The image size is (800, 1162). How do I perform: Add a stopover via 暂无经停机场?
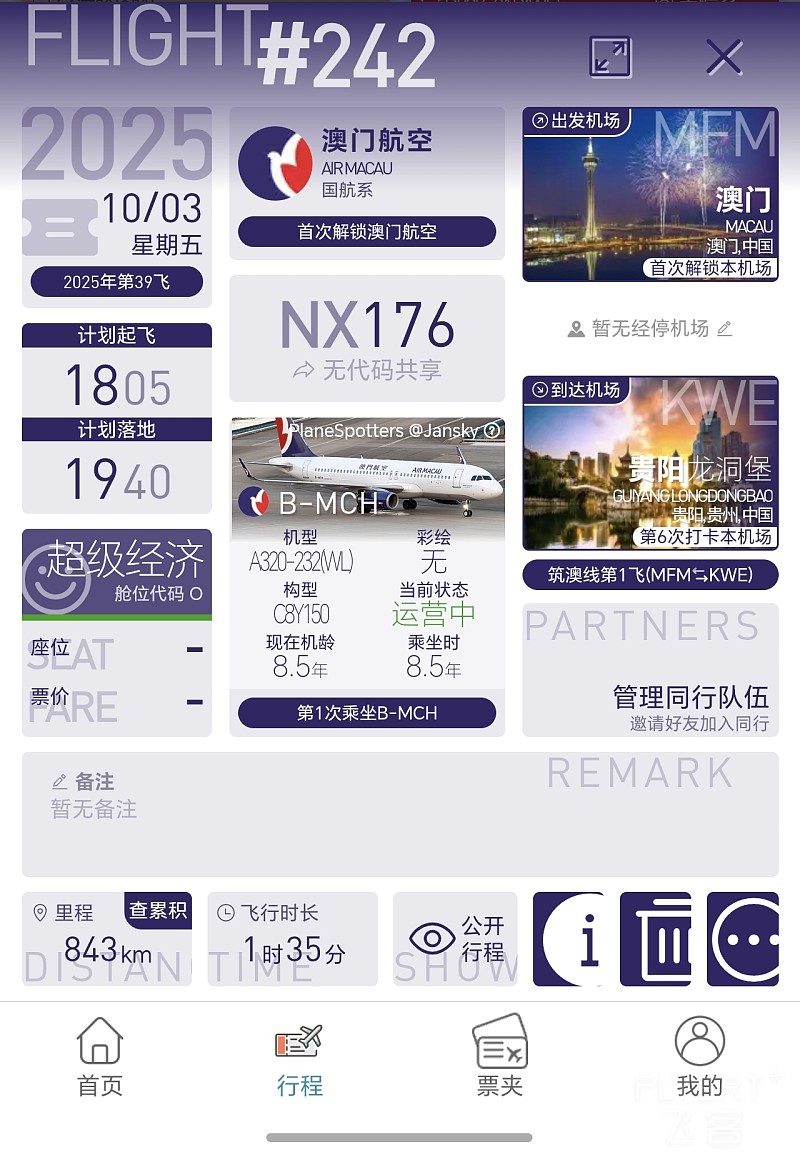coord(650,328)
